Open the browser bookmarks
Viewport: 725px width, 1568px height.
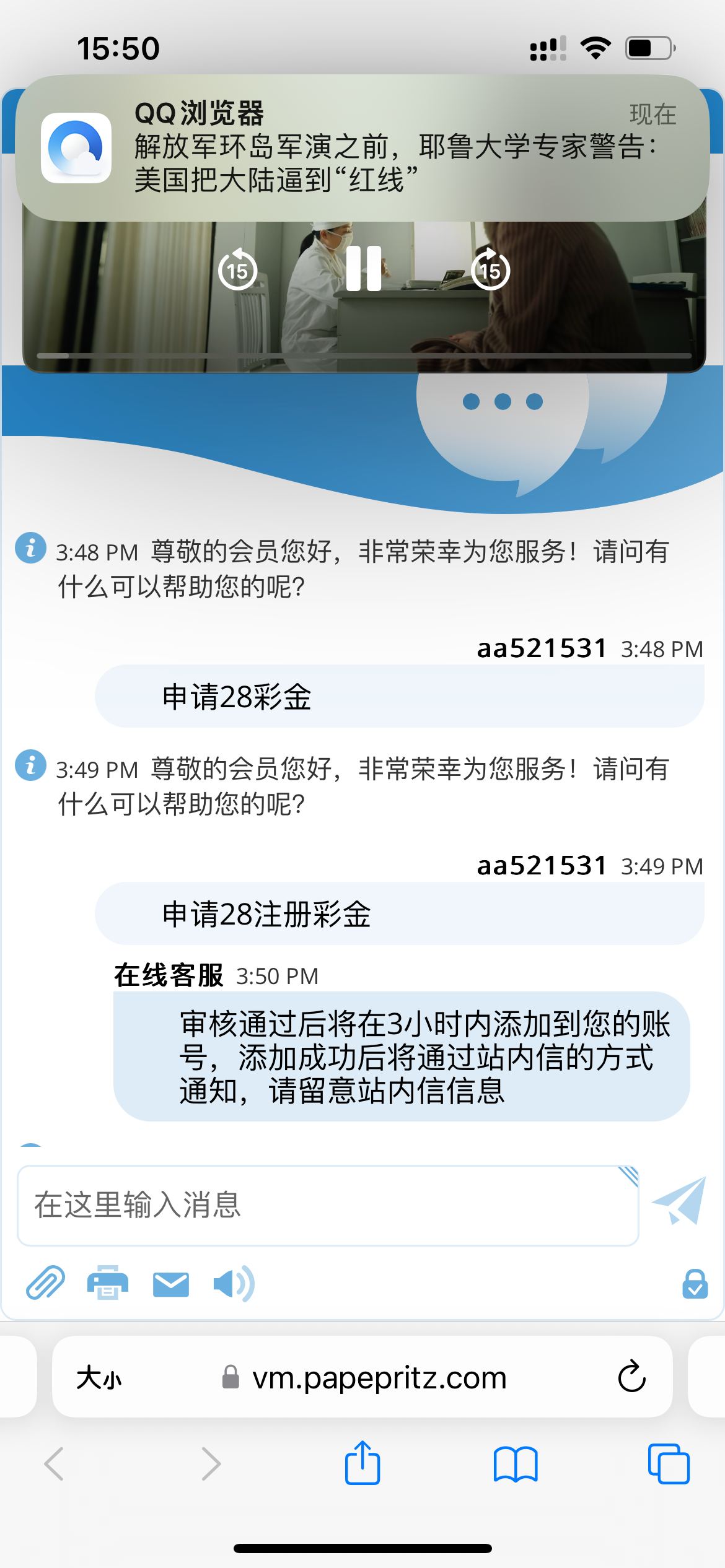click(516, 1464)
